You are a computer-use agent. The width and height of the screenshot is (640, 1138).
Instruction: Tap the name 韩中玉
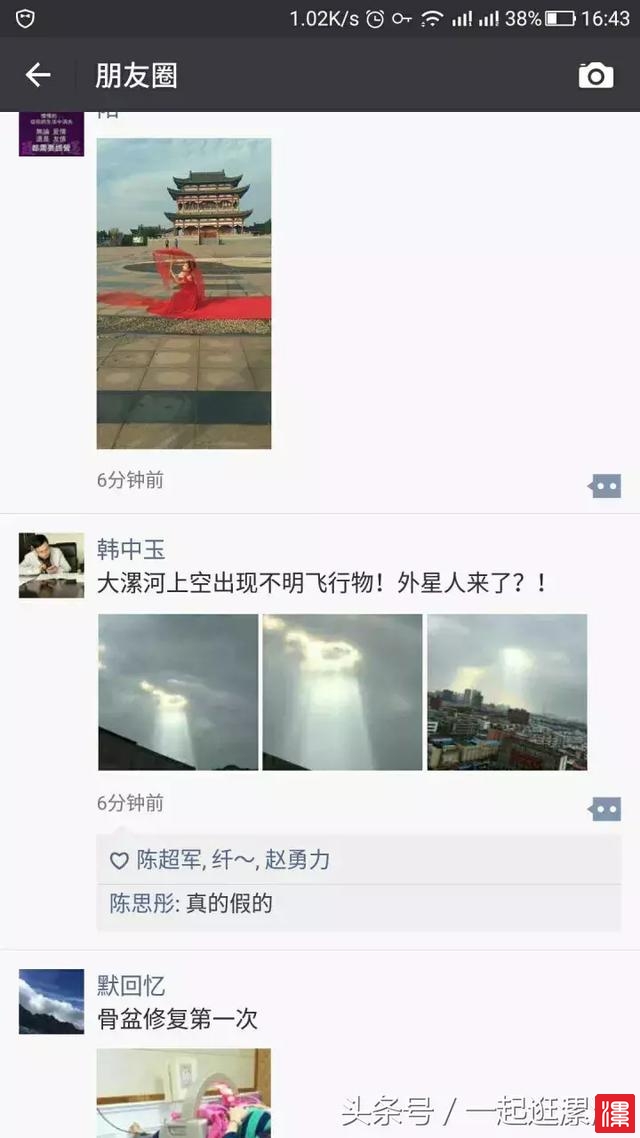tap(130, 550)
